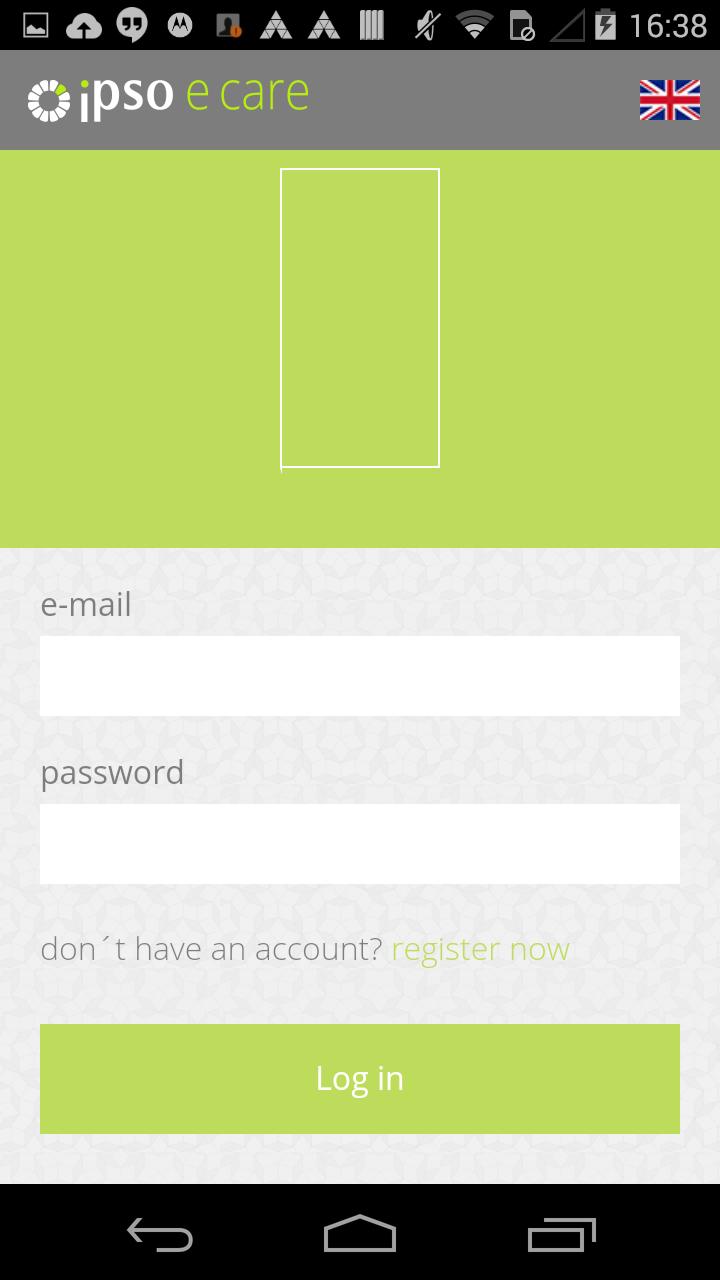Image resolution: width=720 pixels, height=1280 pixels.
Task: Change language via the UK flag
Action: [x=669, y=100]
